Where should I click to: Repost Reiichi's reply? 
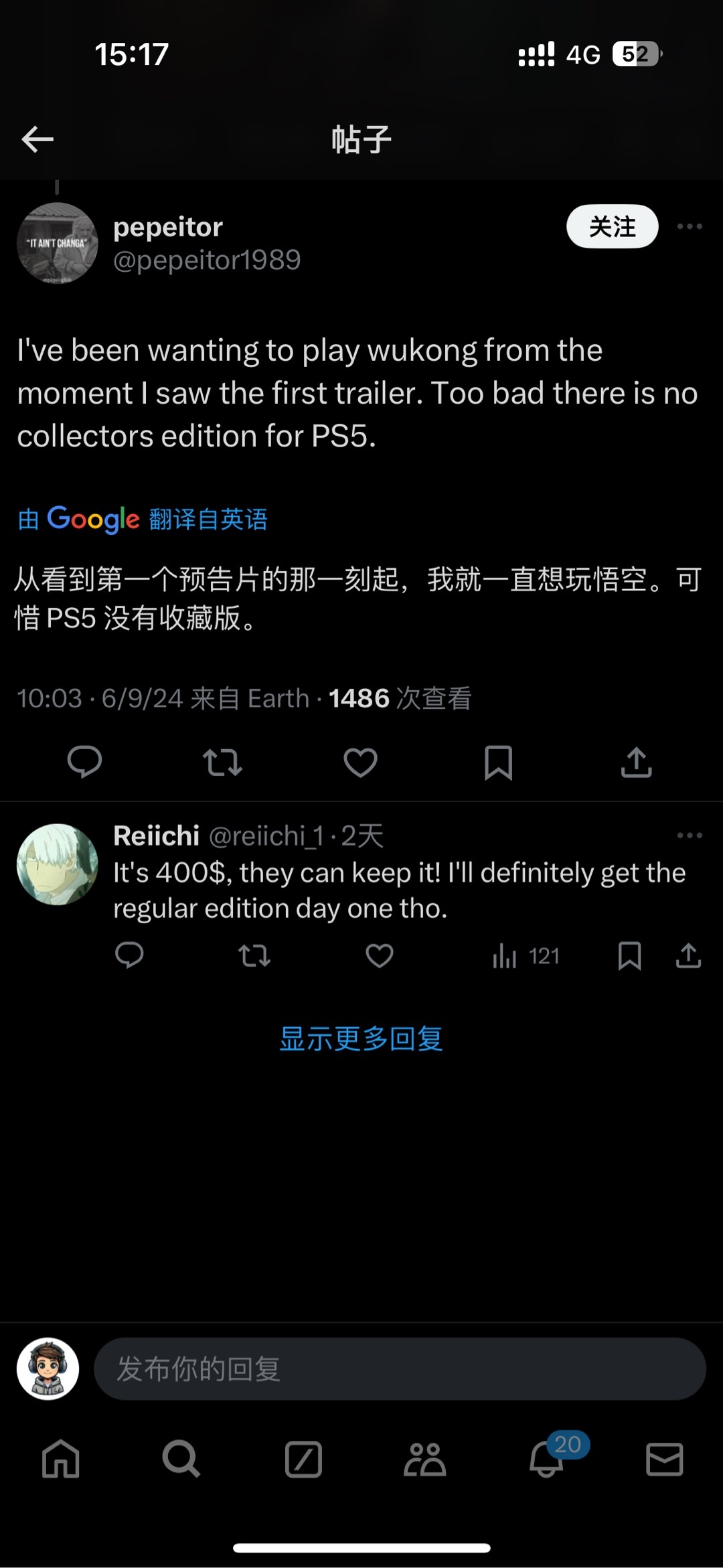pyautogui.click(x=254, y=955)
